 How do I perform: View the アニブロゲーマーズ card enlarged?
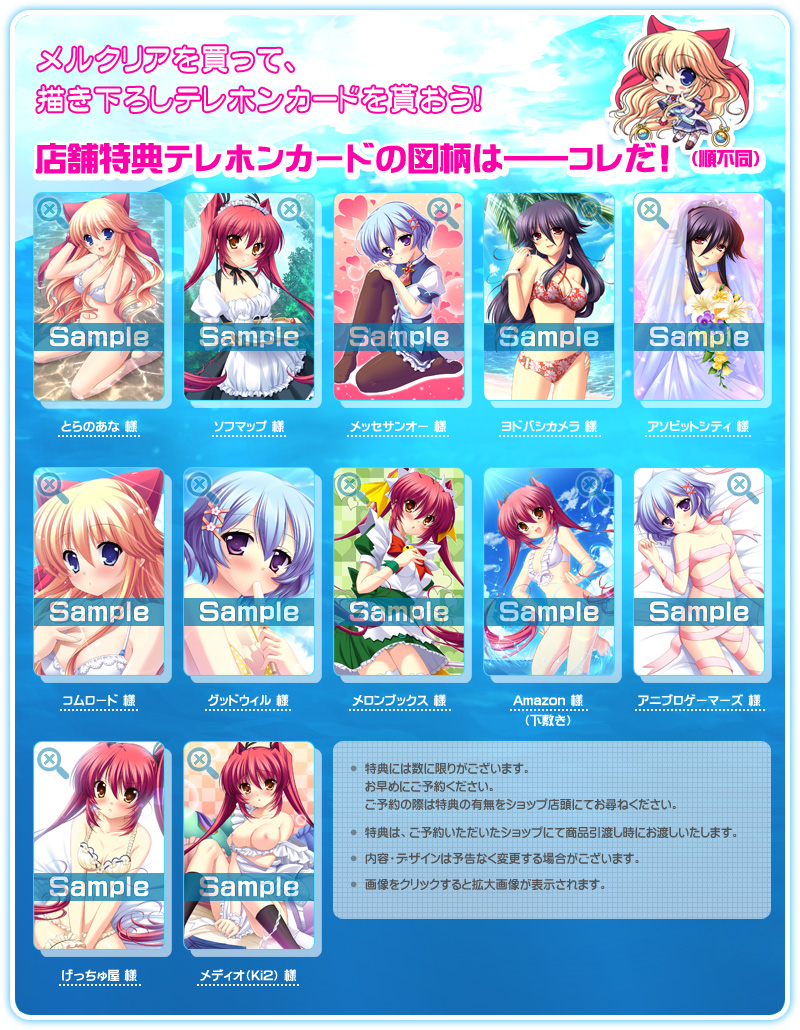[699, 572]
